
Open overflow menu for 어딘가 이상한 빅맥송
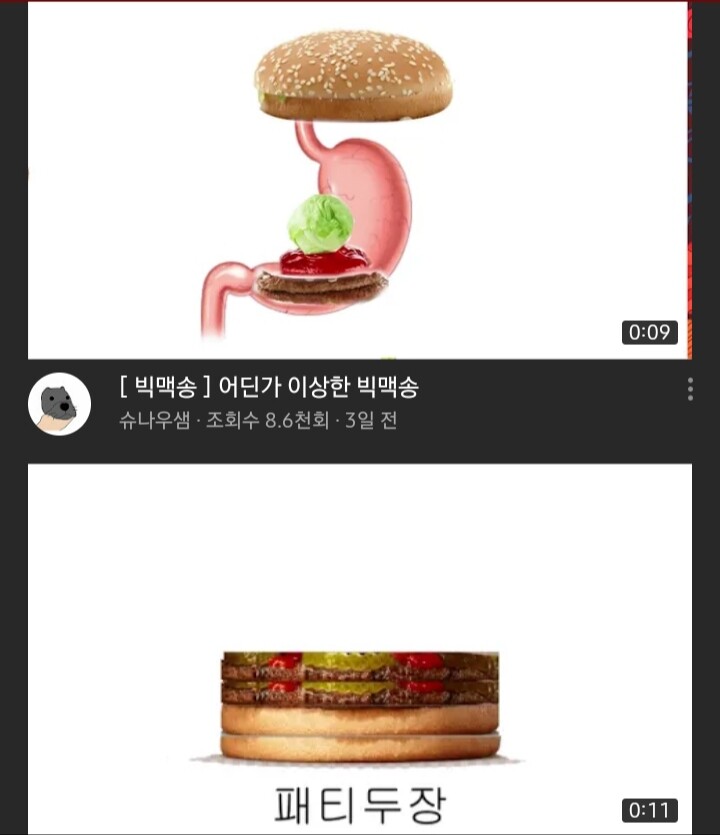[690, 389]
